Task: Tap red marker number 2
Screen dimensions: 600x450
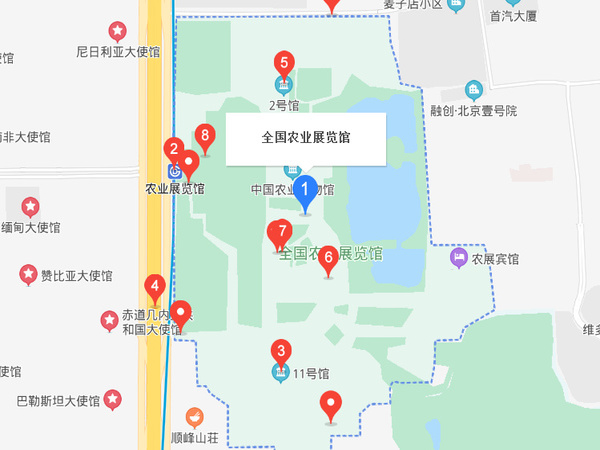Action: click(x=174, y=150)
